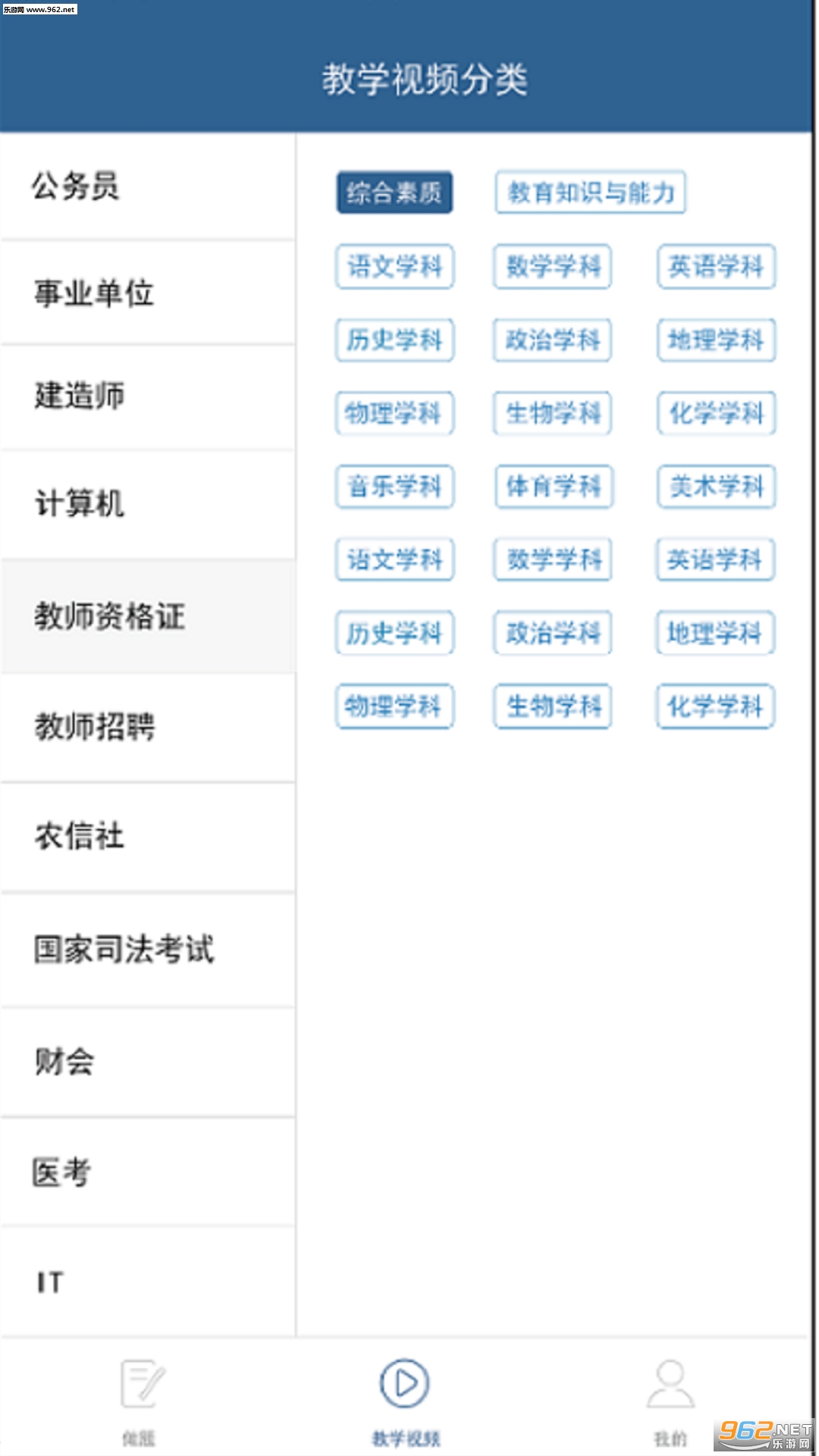This screenshot has height=1456, width=819.
Task: Open the 医考 category
Action: click(148, 1172)
